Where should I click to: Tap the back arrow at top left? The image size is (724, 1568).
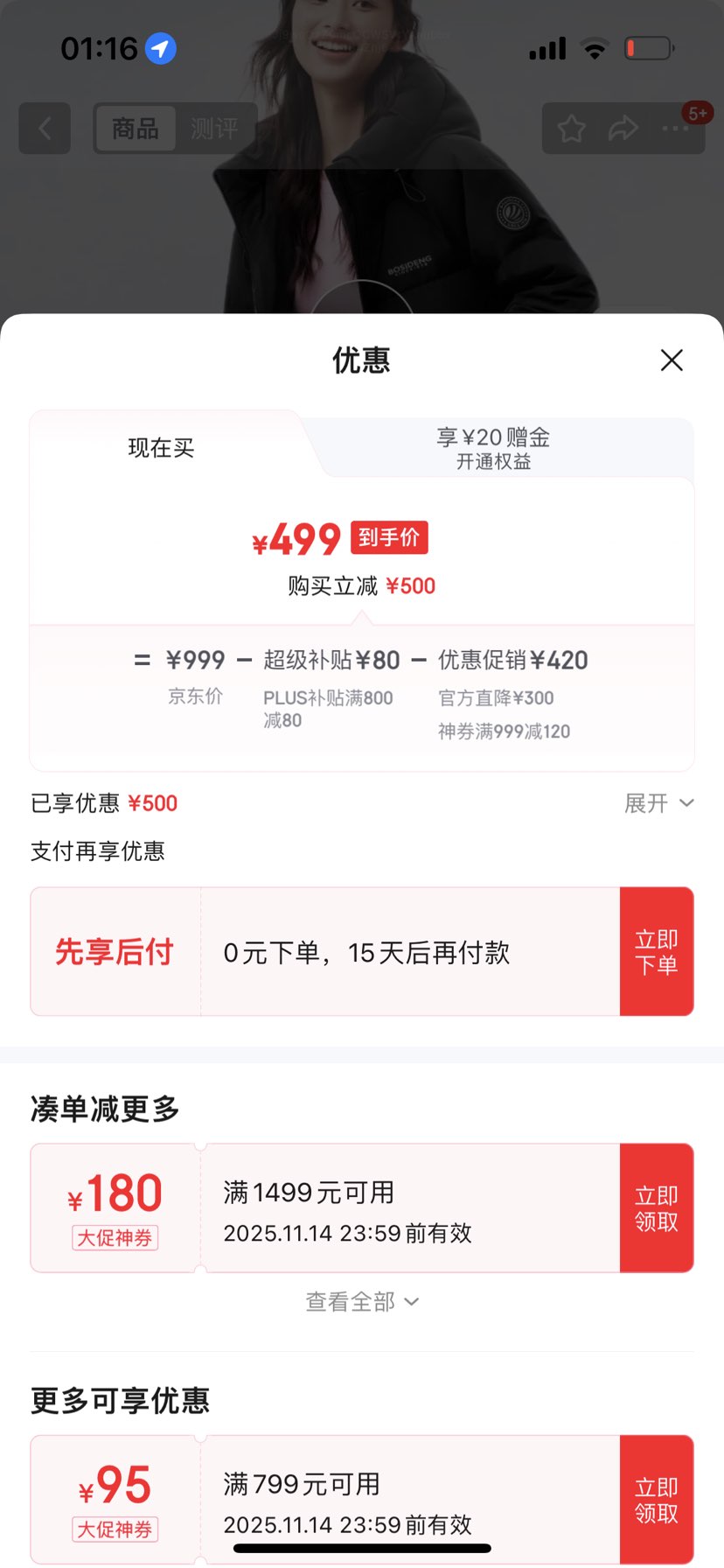(44, 128)
